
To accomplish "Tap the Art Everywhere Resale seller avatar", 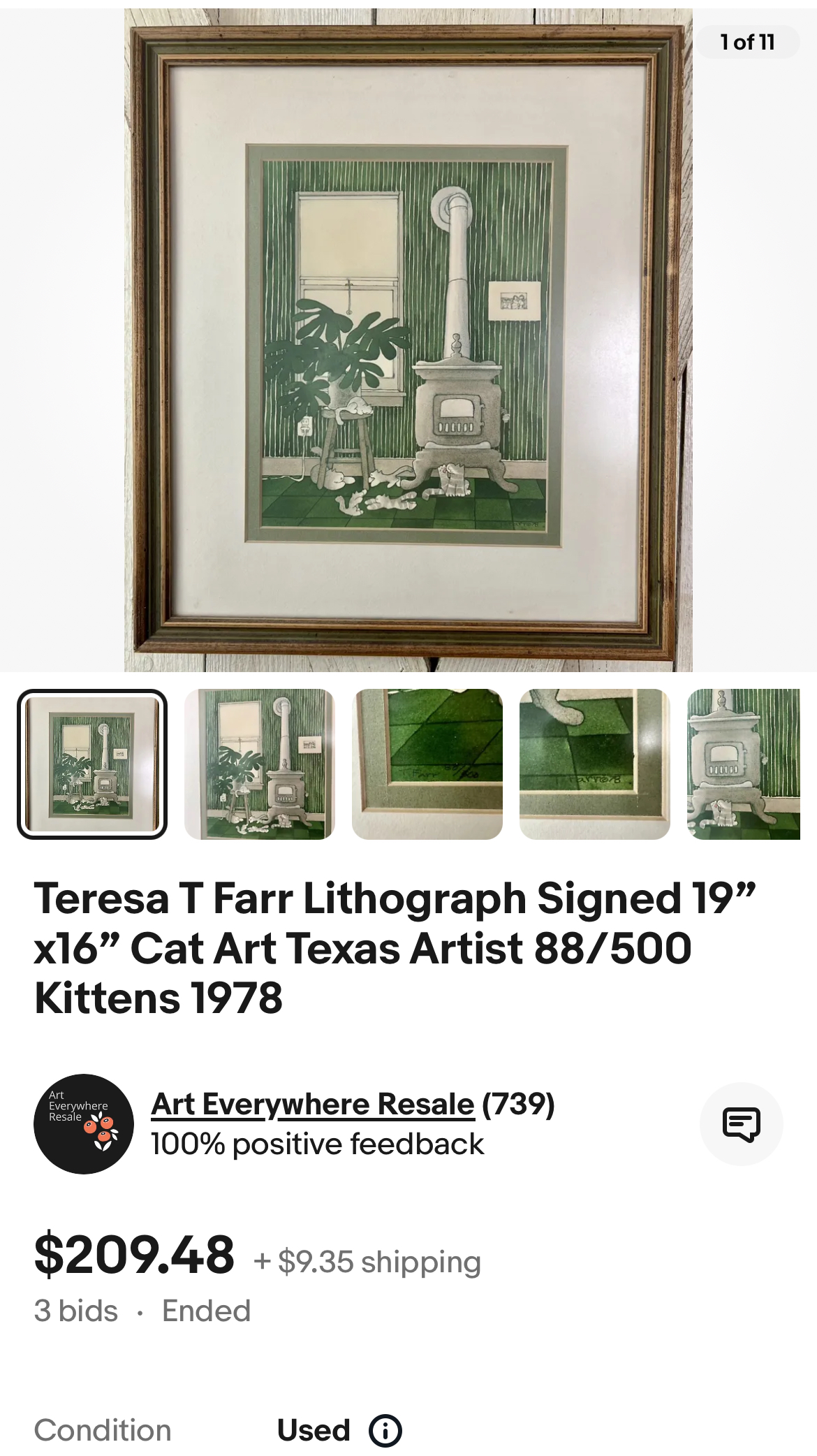I will click(x=84, y=1124).
